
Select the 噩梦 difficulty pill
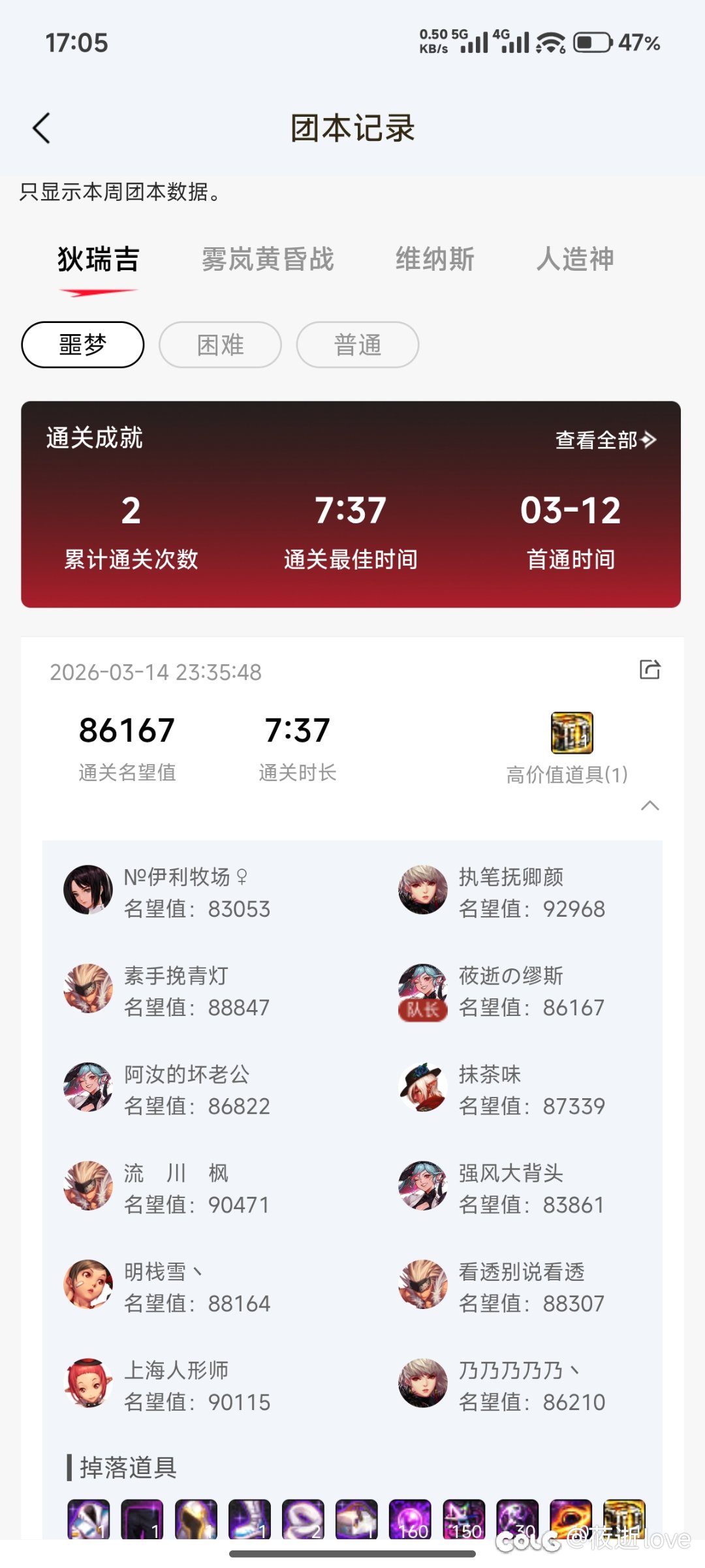tap(83, 345)
